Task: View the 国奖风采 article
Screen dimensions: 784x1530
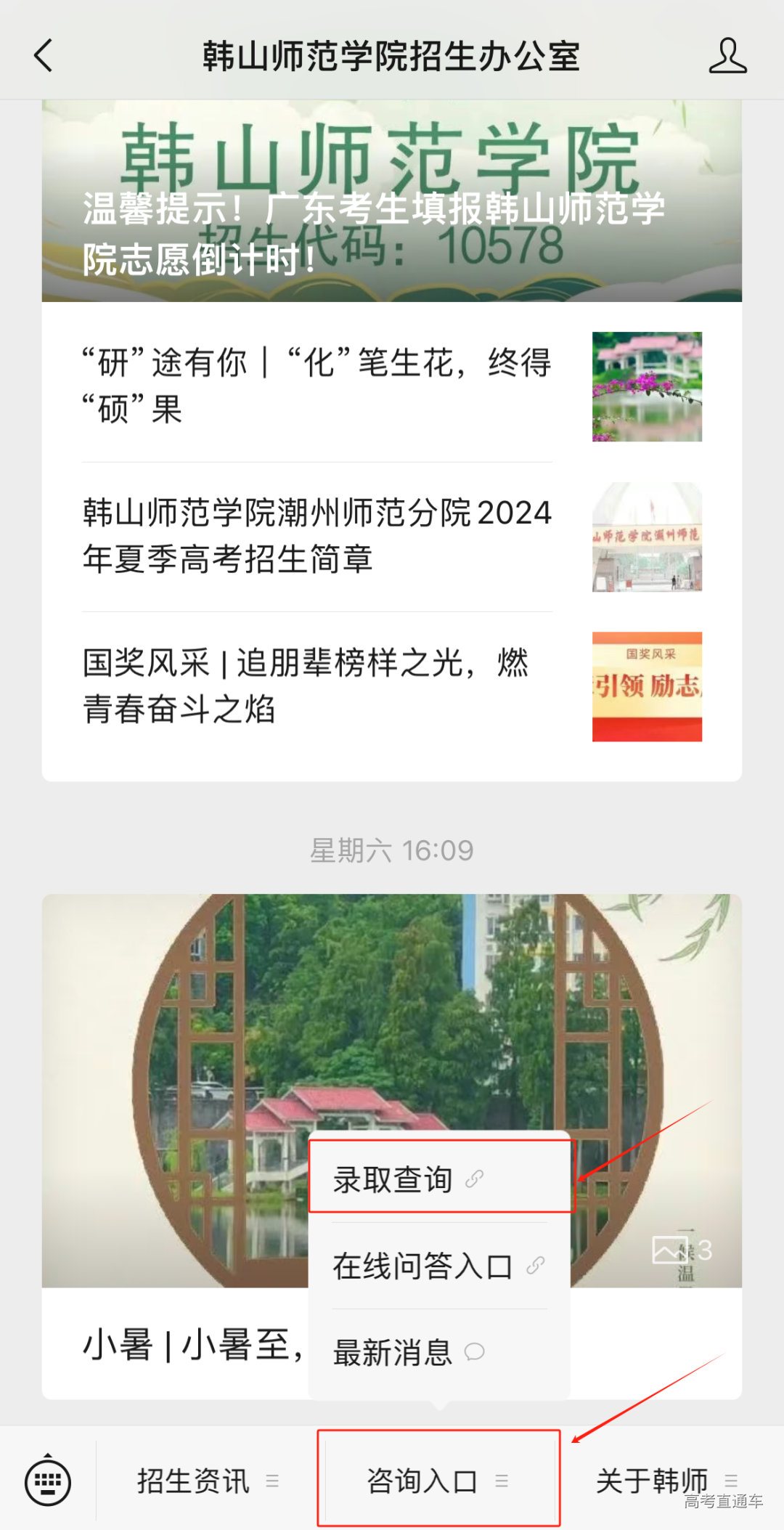Action: [317, 685]
